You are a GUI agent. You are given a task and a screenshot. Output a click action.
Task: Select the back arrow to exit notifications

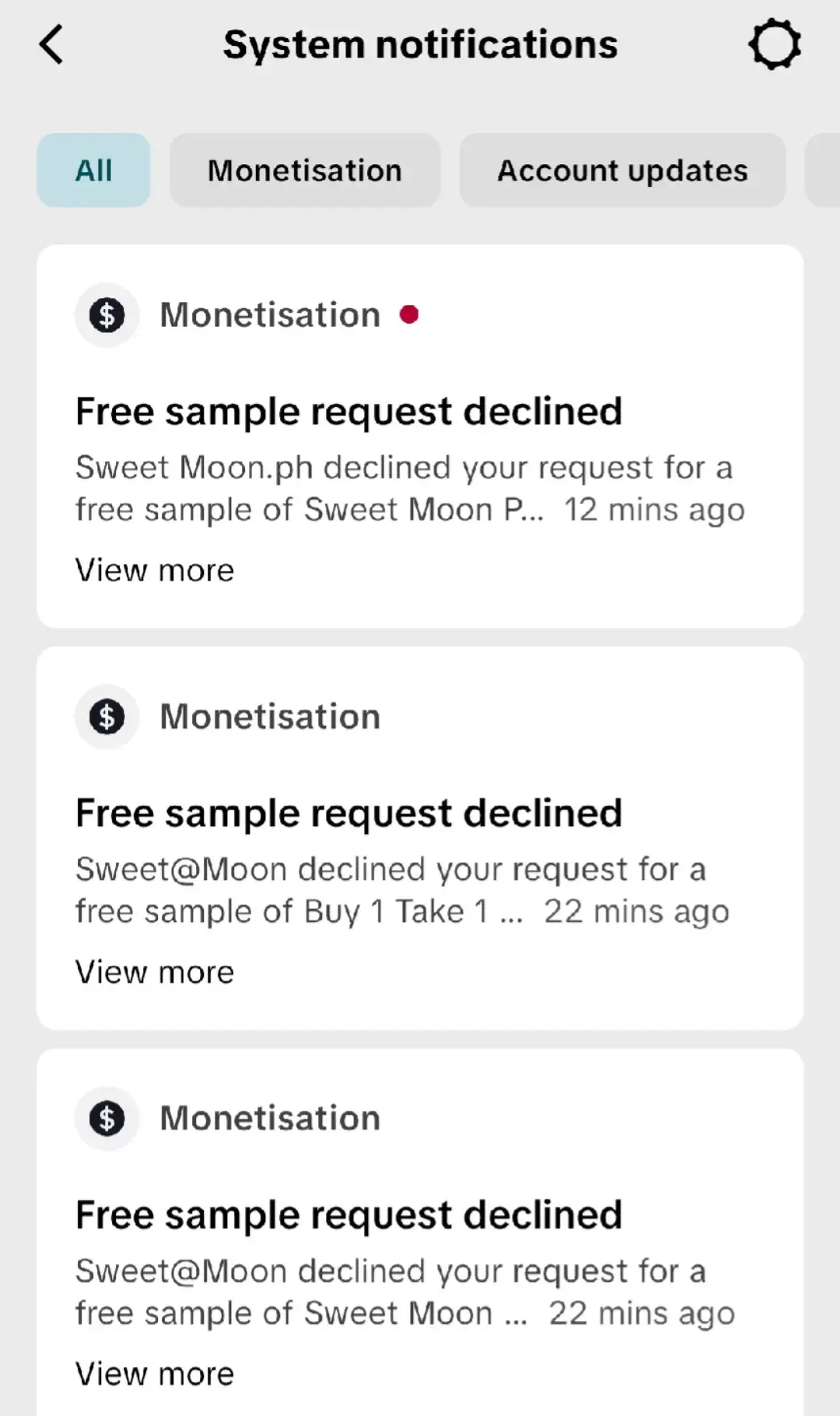[x=51, y=44]
